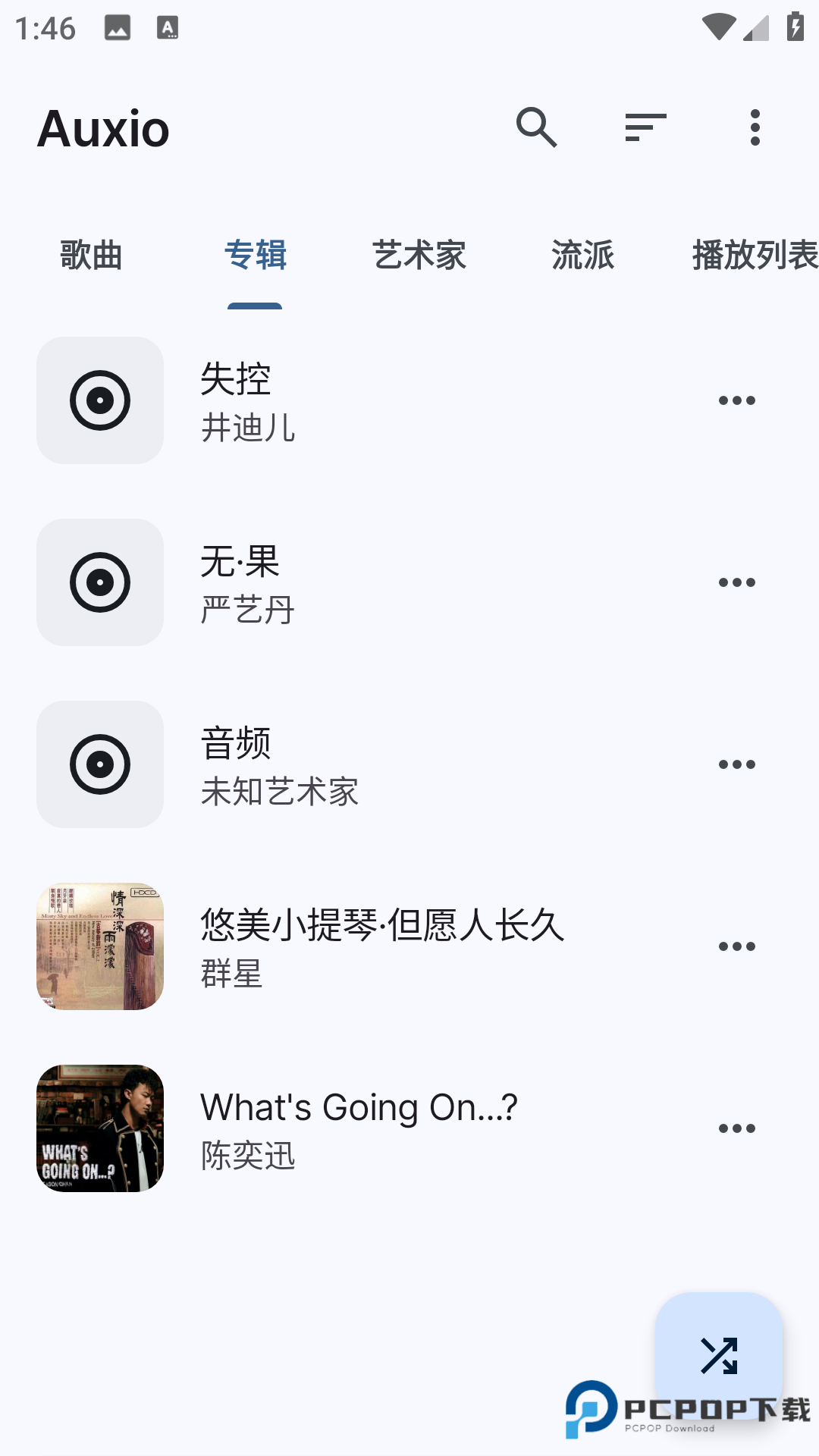Open the sort options icon

(x=646, y=127)
